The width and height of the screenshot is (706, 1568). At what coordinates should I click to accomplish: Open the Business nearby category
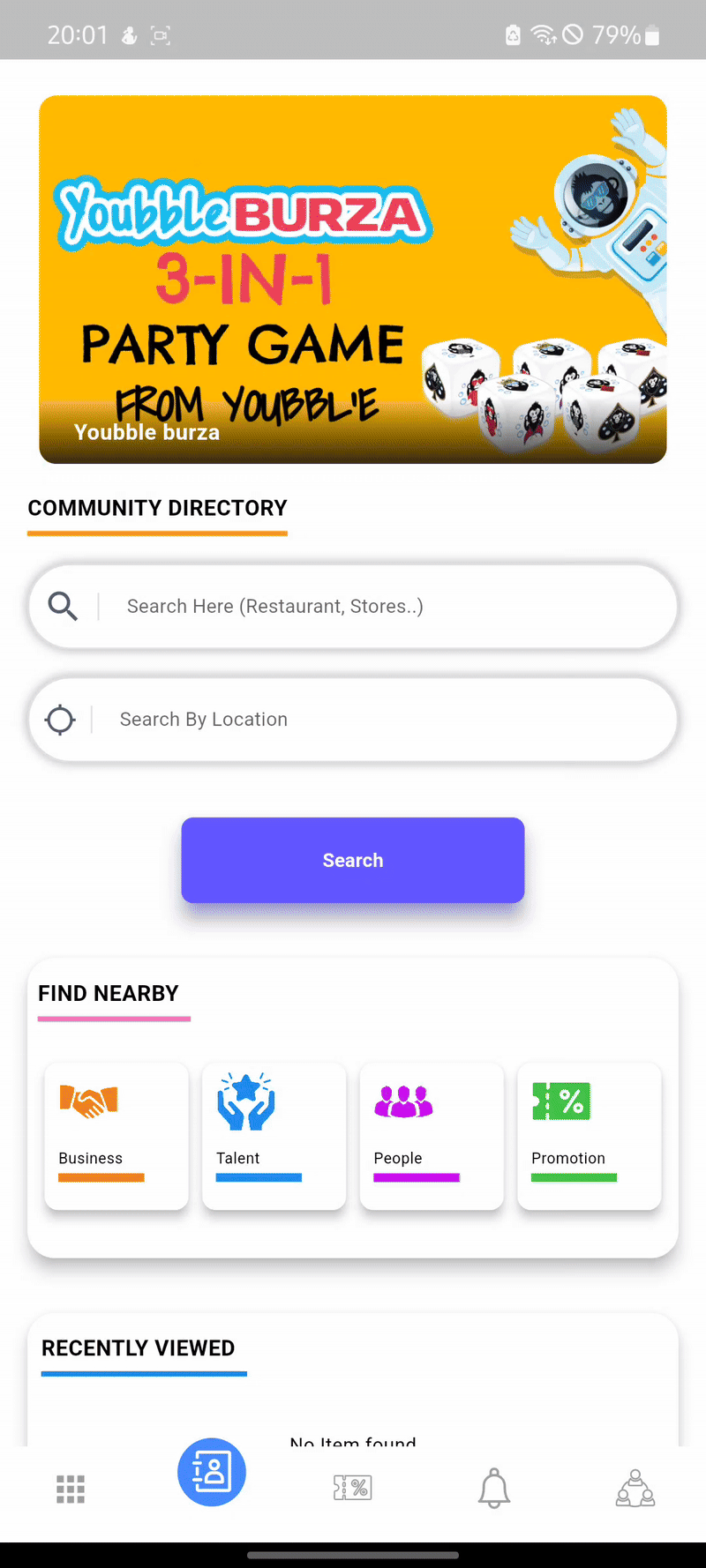click(116, 1135)
